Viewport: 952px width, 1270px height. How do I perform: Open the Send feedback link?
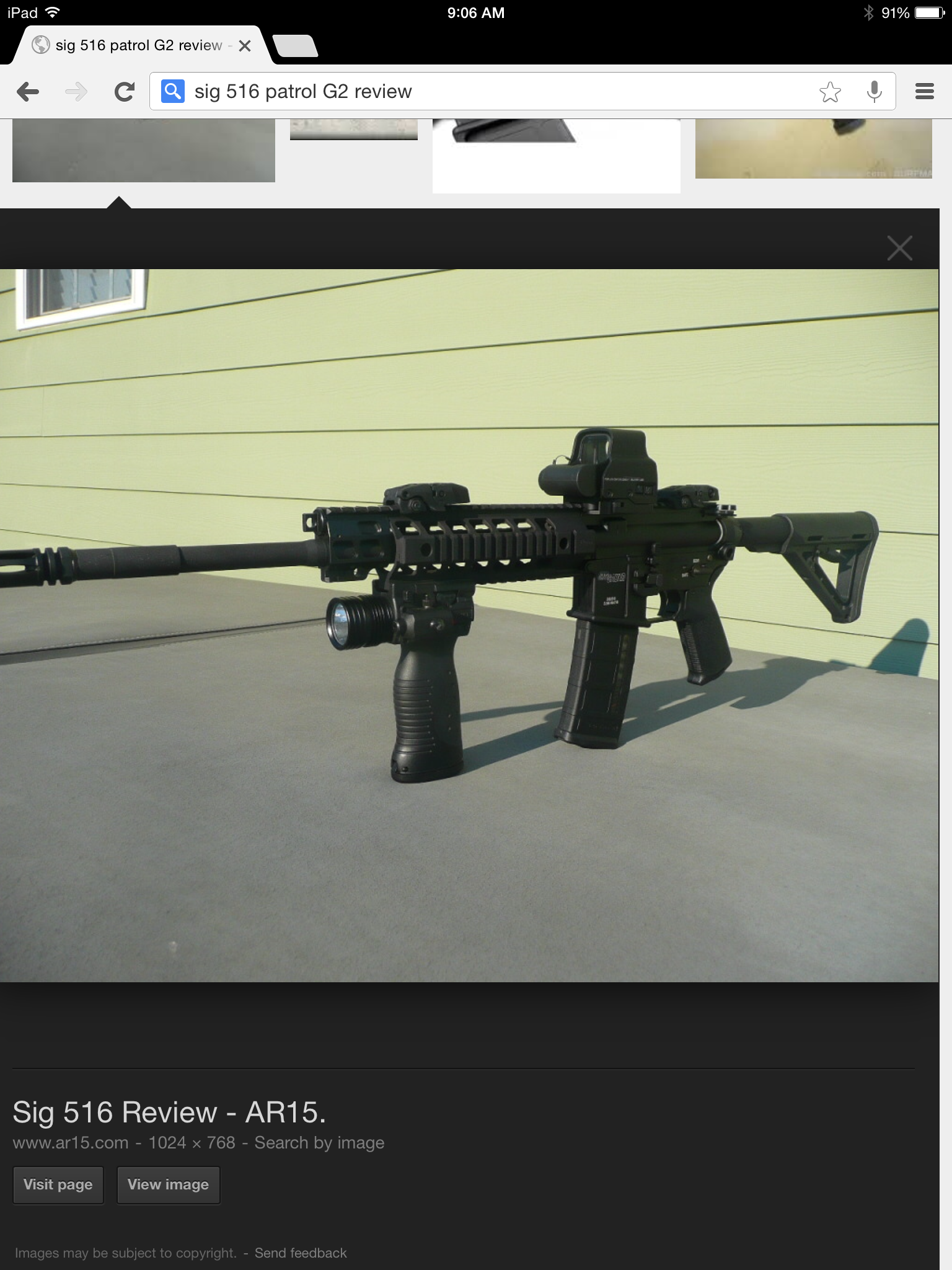pyautogui.click(x=301, y=1253)
